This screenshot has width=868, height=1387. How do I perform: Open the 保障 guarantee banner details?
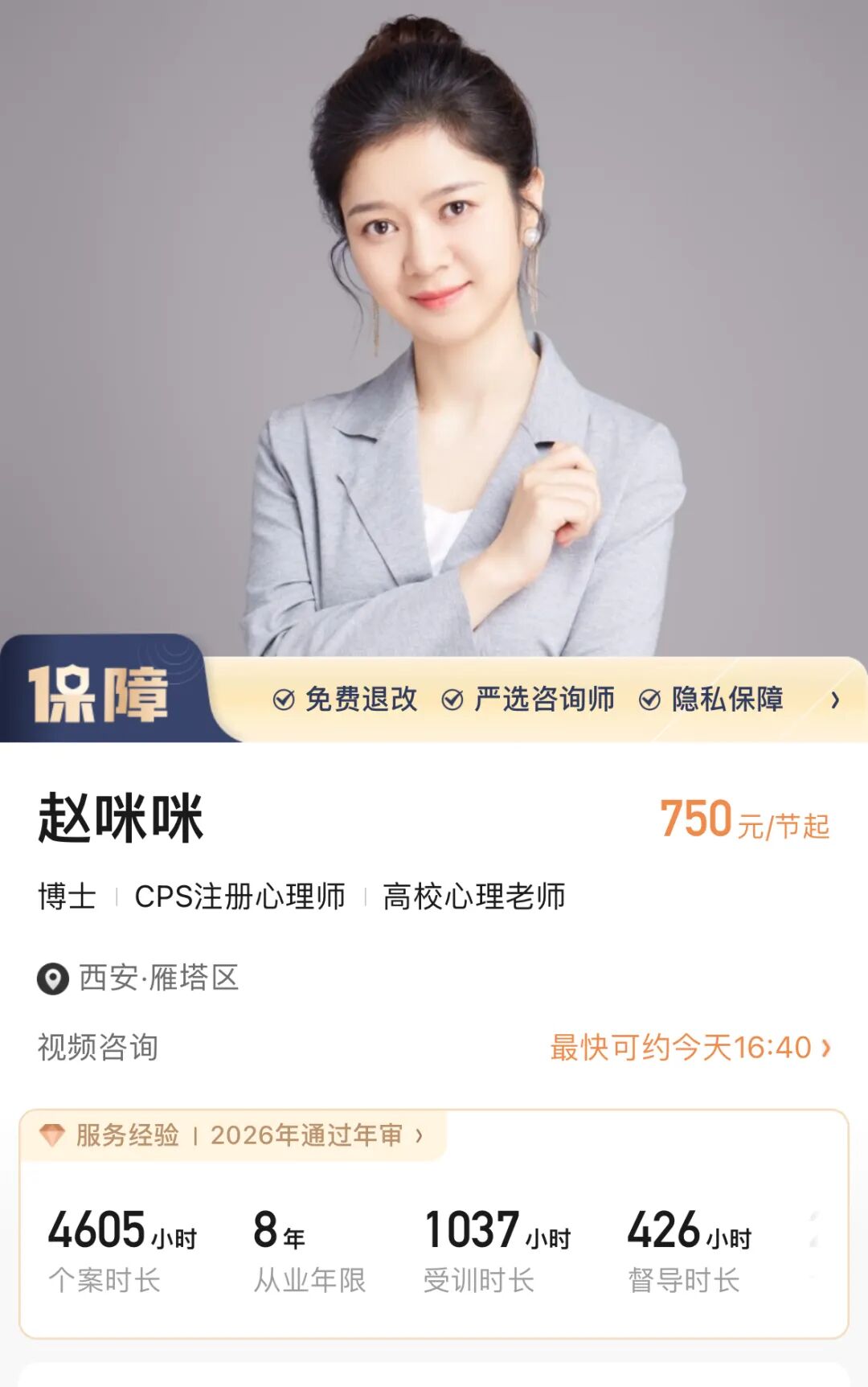[x=434, y=699]
